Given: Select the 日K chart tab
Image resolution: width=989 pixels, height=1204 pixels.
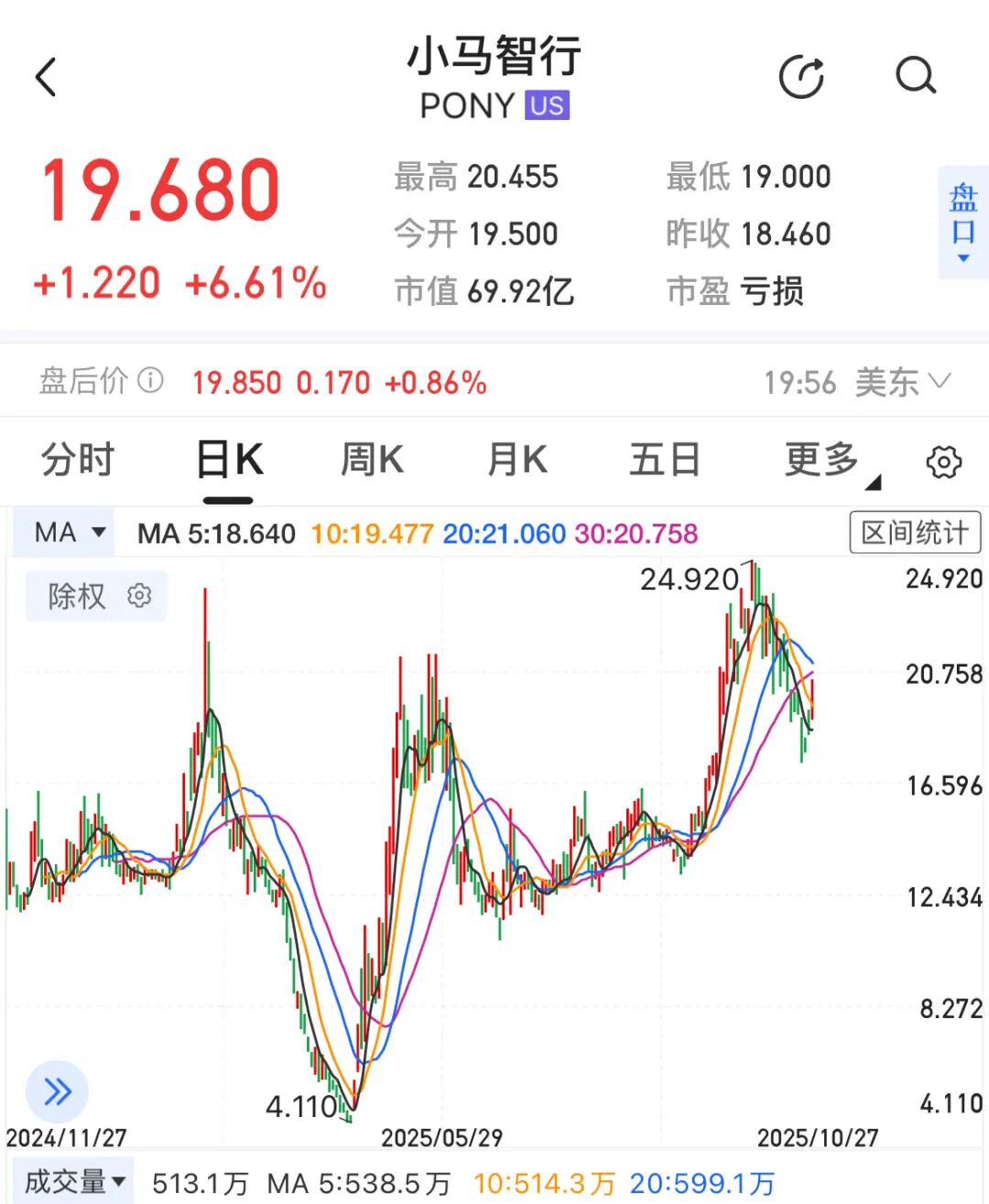Looking at the screenshot, I should 229,460.
